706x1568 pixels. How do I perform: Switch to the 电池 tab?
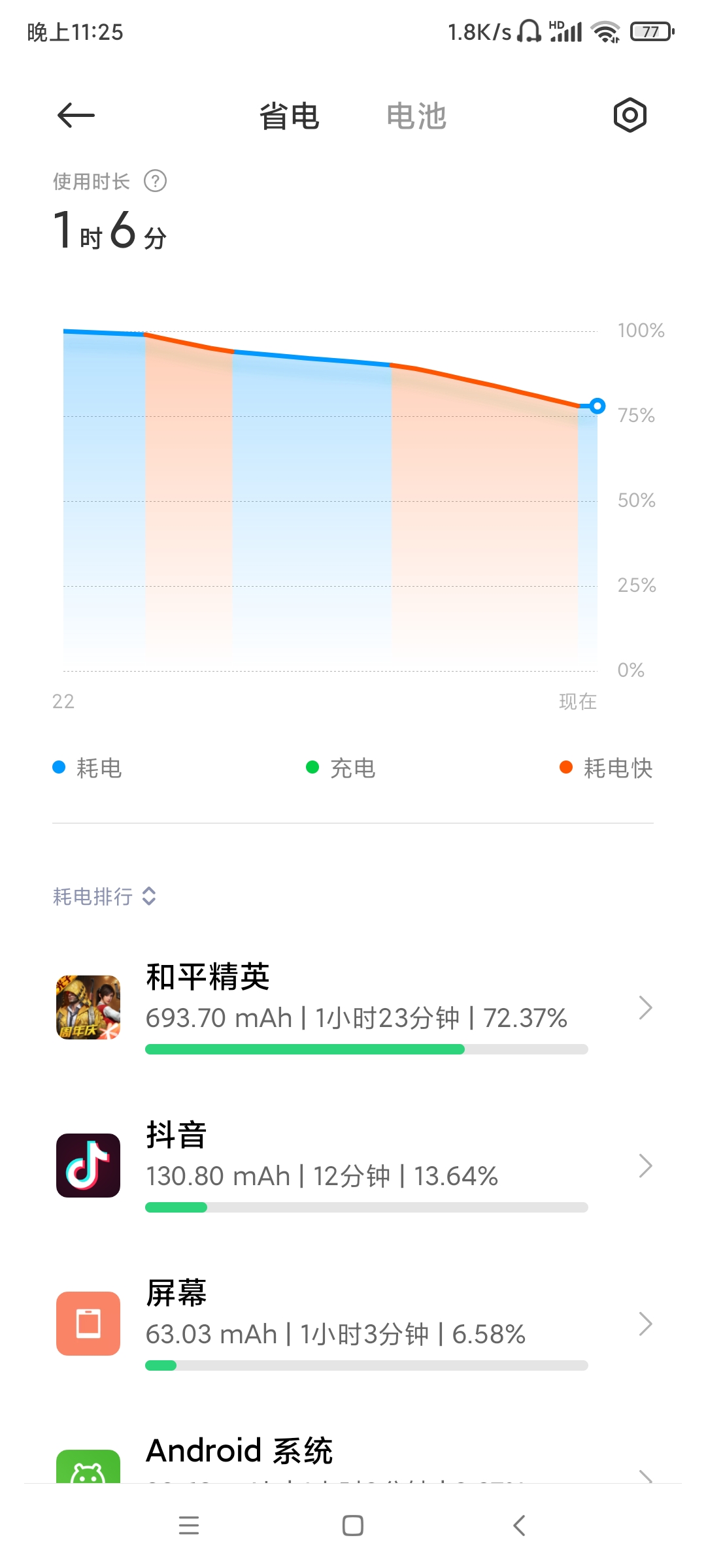(x=416, y=116)
